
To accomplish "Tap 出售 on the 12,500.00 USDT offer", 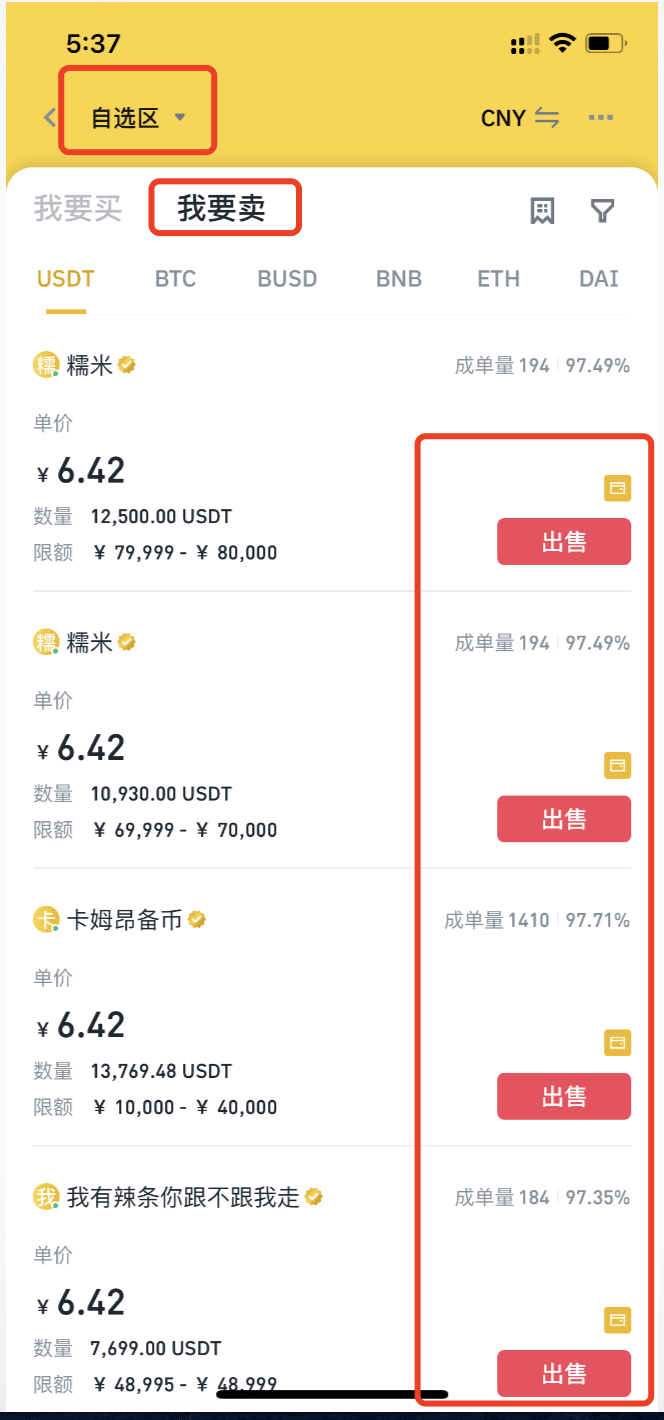I will point(564,542).
